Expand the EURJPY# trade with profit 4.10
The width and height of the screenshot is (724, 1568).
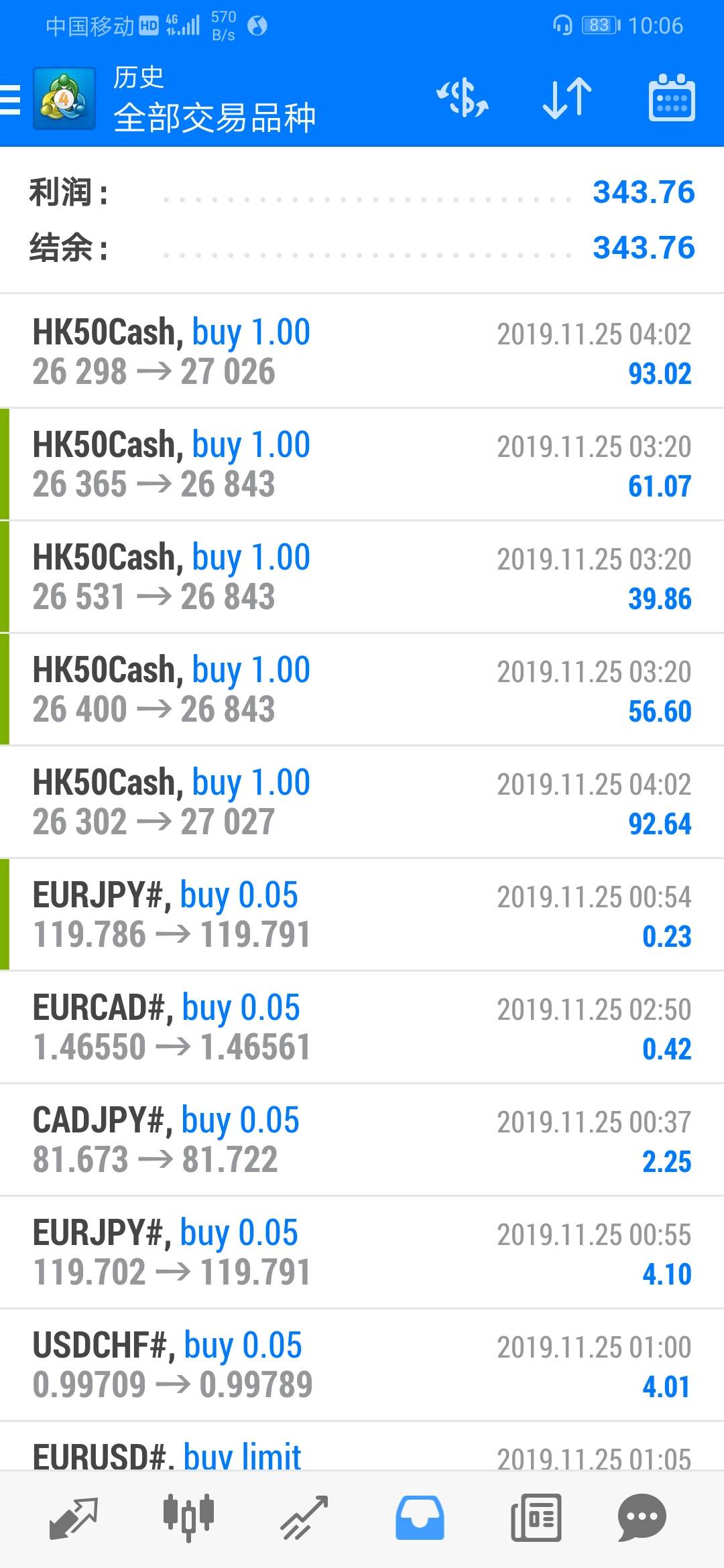pyautogui.click(x=362, y=1252)
